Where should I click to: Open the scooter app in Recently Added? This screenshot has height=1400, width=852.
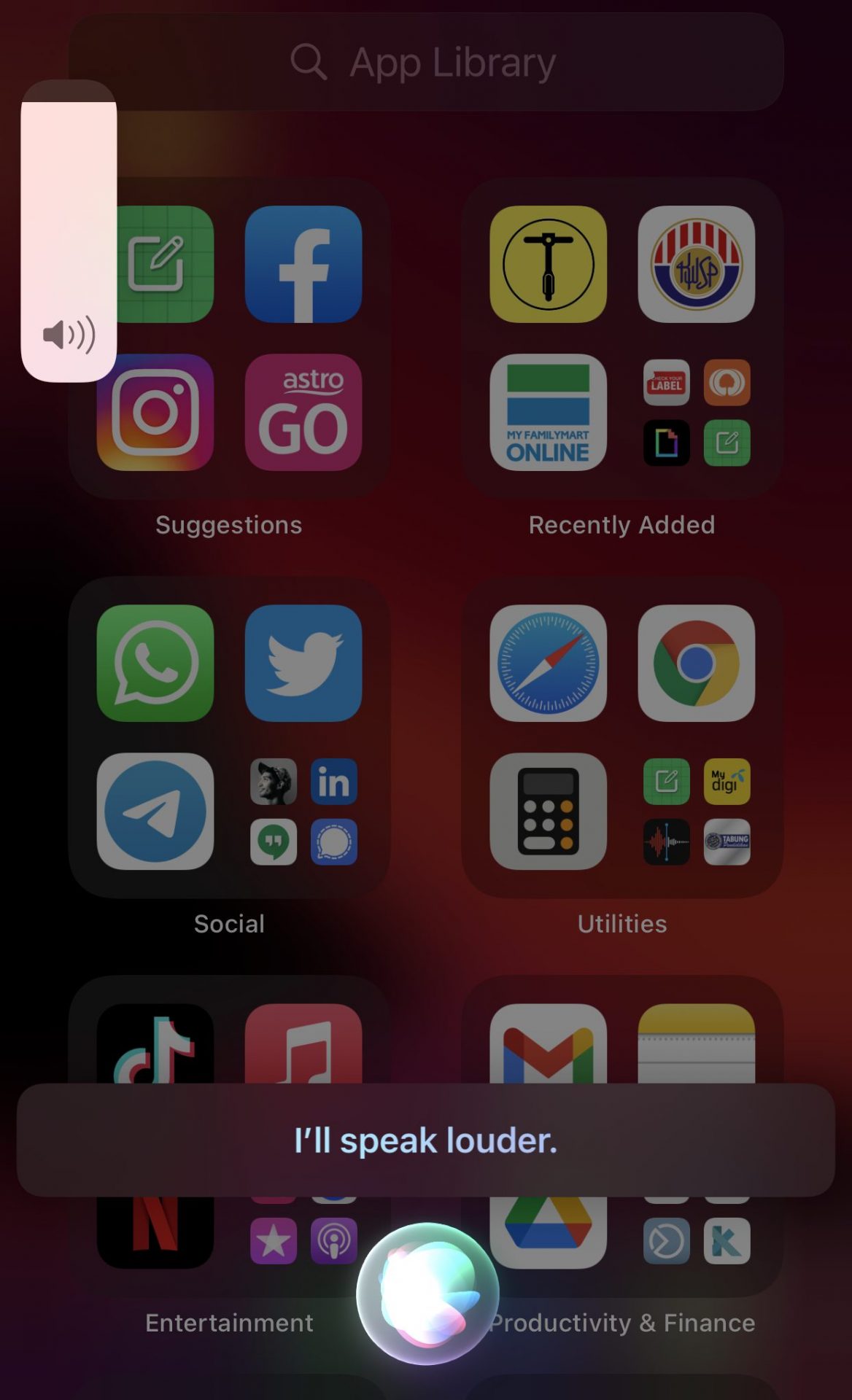548,264
